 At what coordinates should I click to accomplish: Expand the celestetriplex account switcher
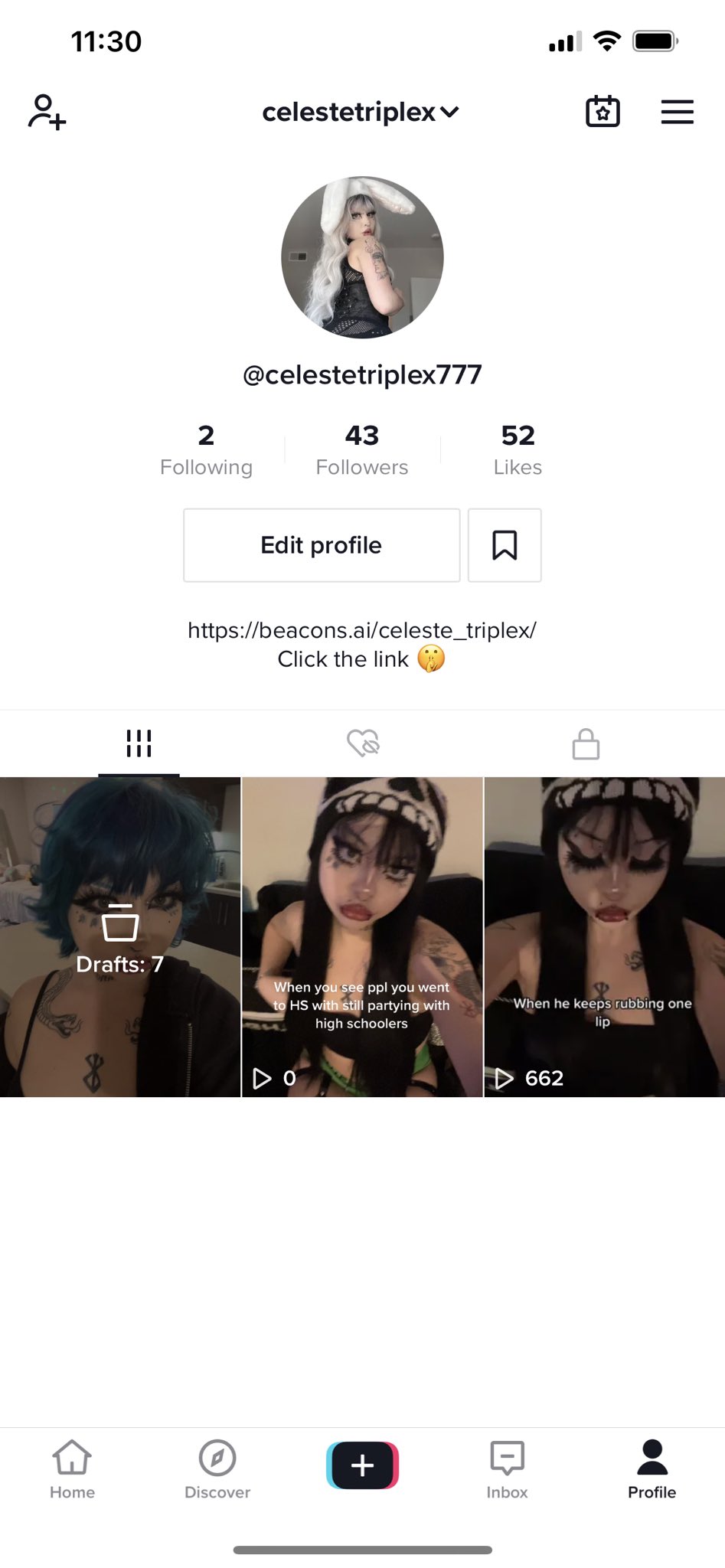[361, 112]
